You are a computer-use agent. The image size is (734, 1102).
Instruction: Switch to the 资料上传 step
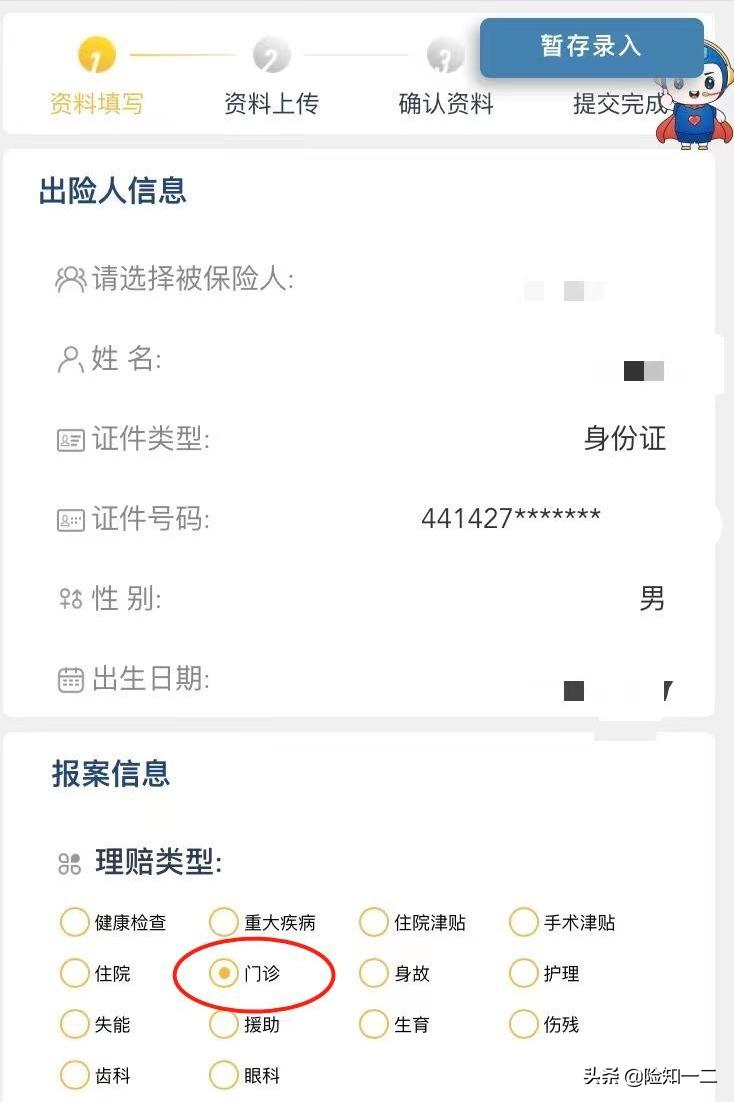272,103
